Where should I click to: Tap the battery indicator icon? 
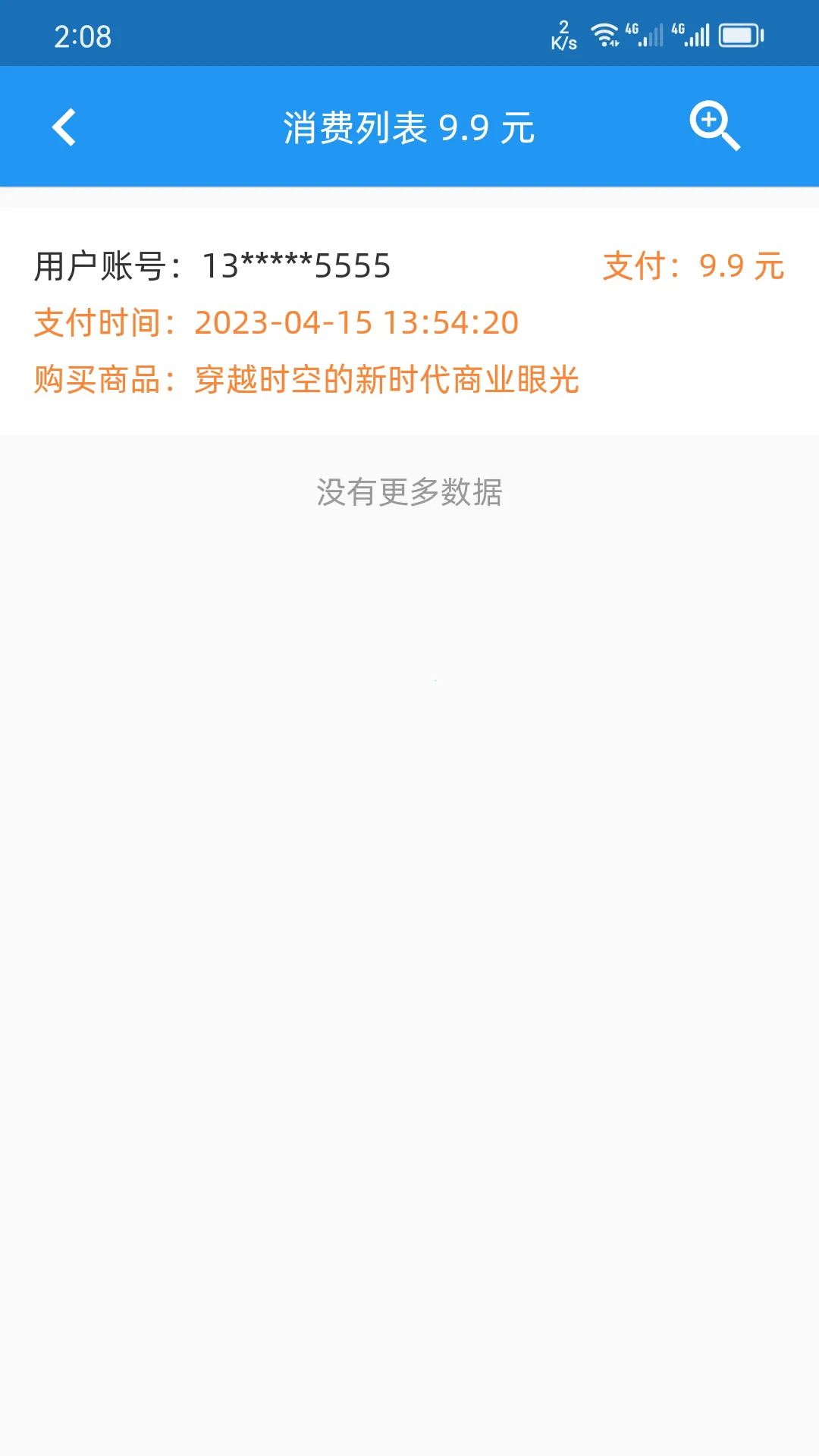[x=739, y=33]
